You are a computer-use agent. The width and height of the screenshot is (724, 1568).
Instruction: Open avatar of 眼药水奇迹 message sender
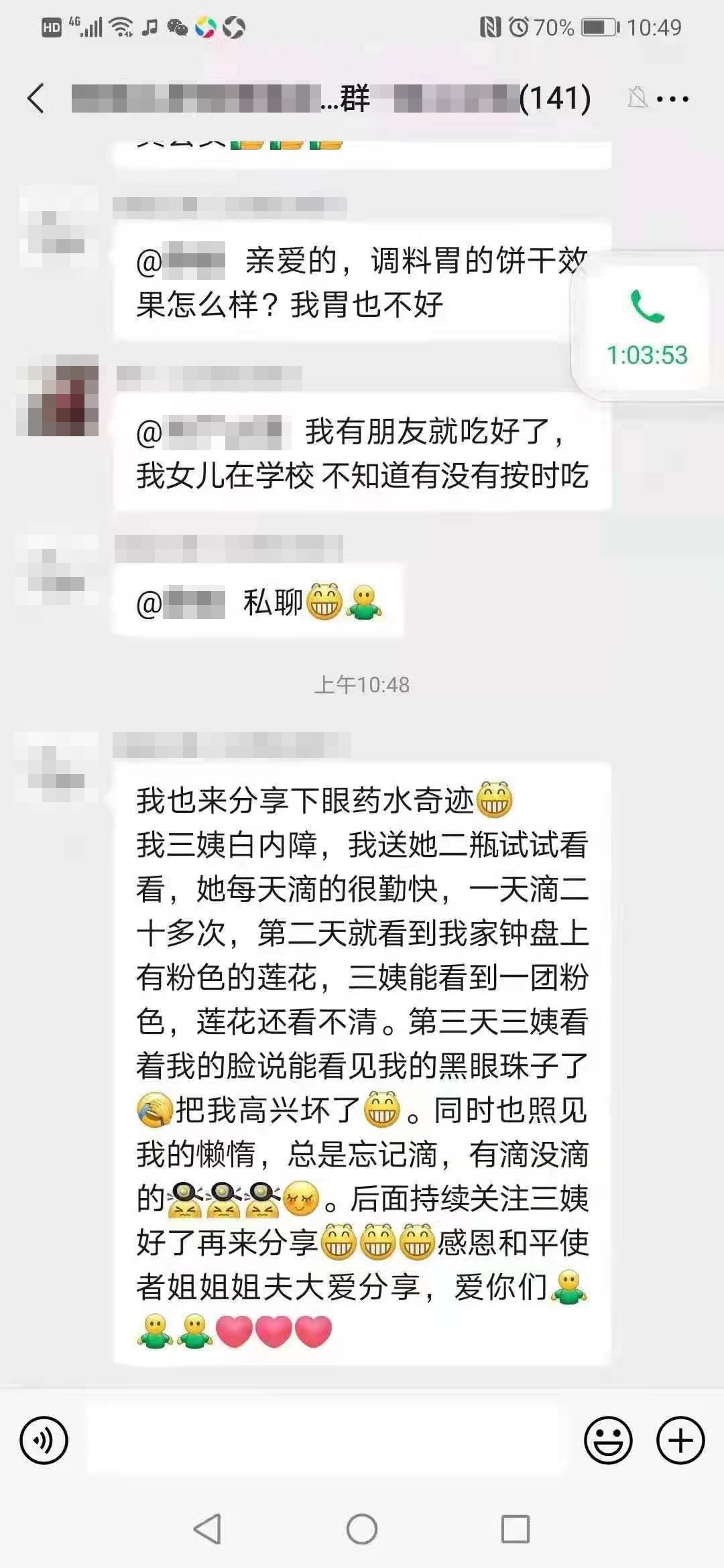pyautogui.click(x=58, y=767)
